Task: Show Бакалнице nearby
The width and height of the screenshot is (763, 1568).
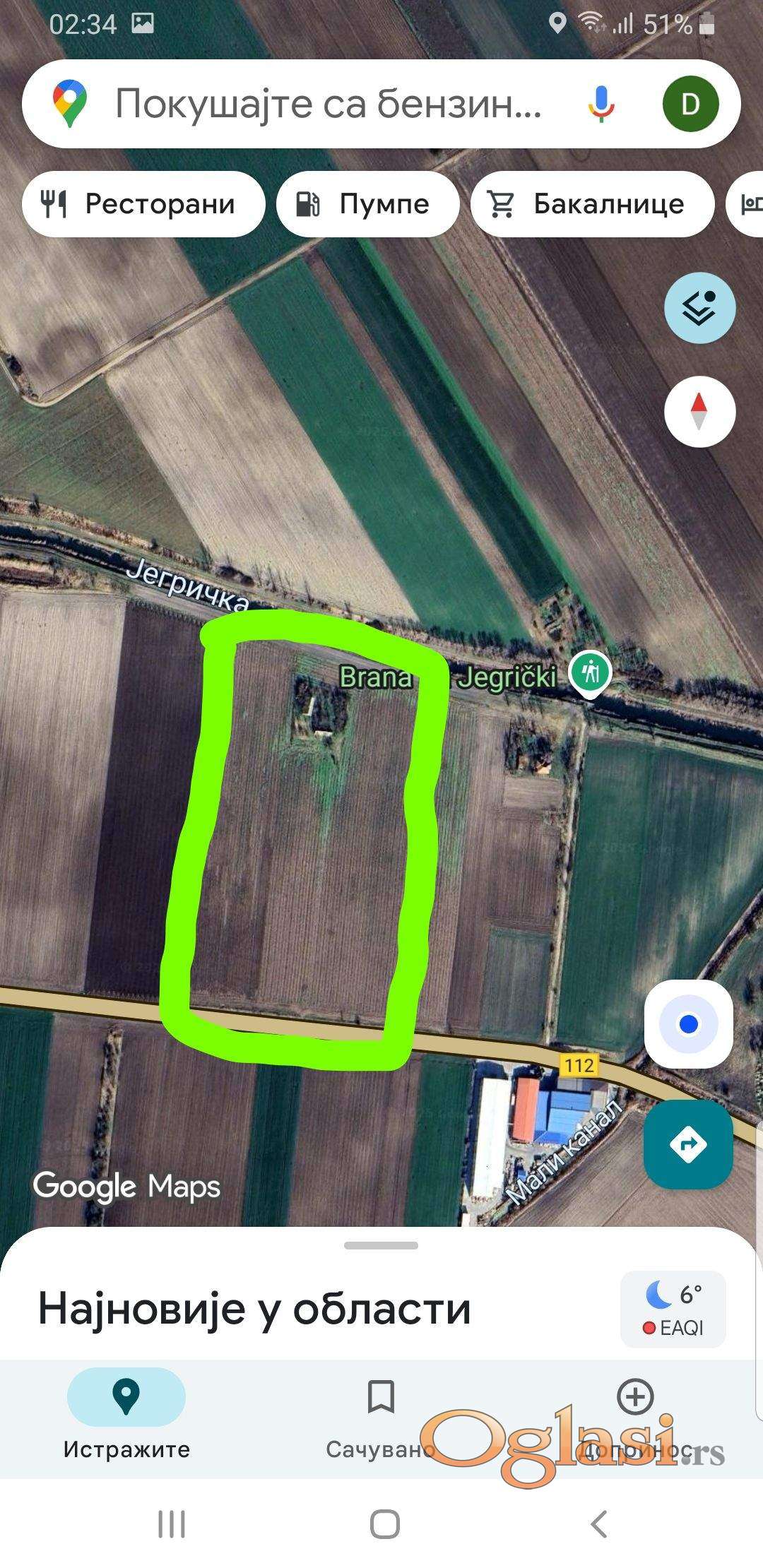Action: [x=591, y=204]
